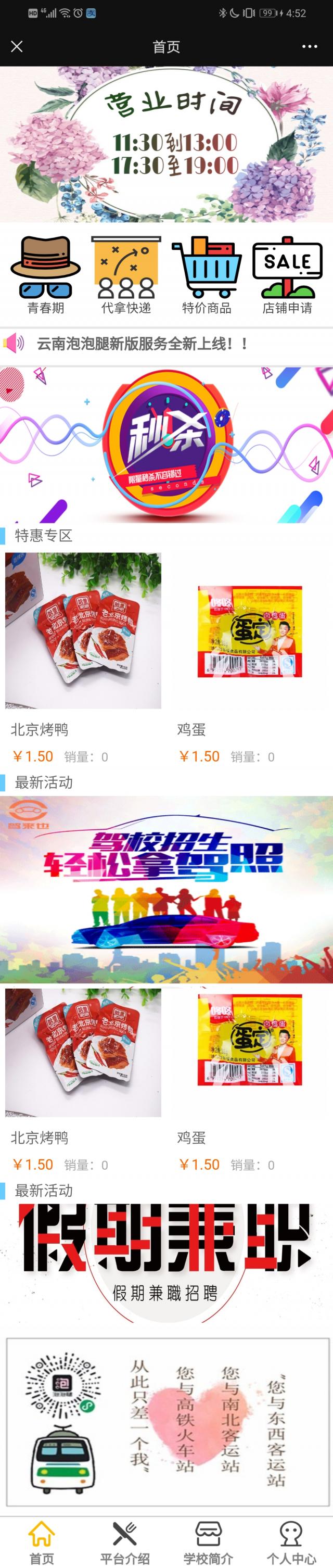Screen dimensions: 333x1568
Task: Switch to the 首页 tab
Action: click(42, 1542)
